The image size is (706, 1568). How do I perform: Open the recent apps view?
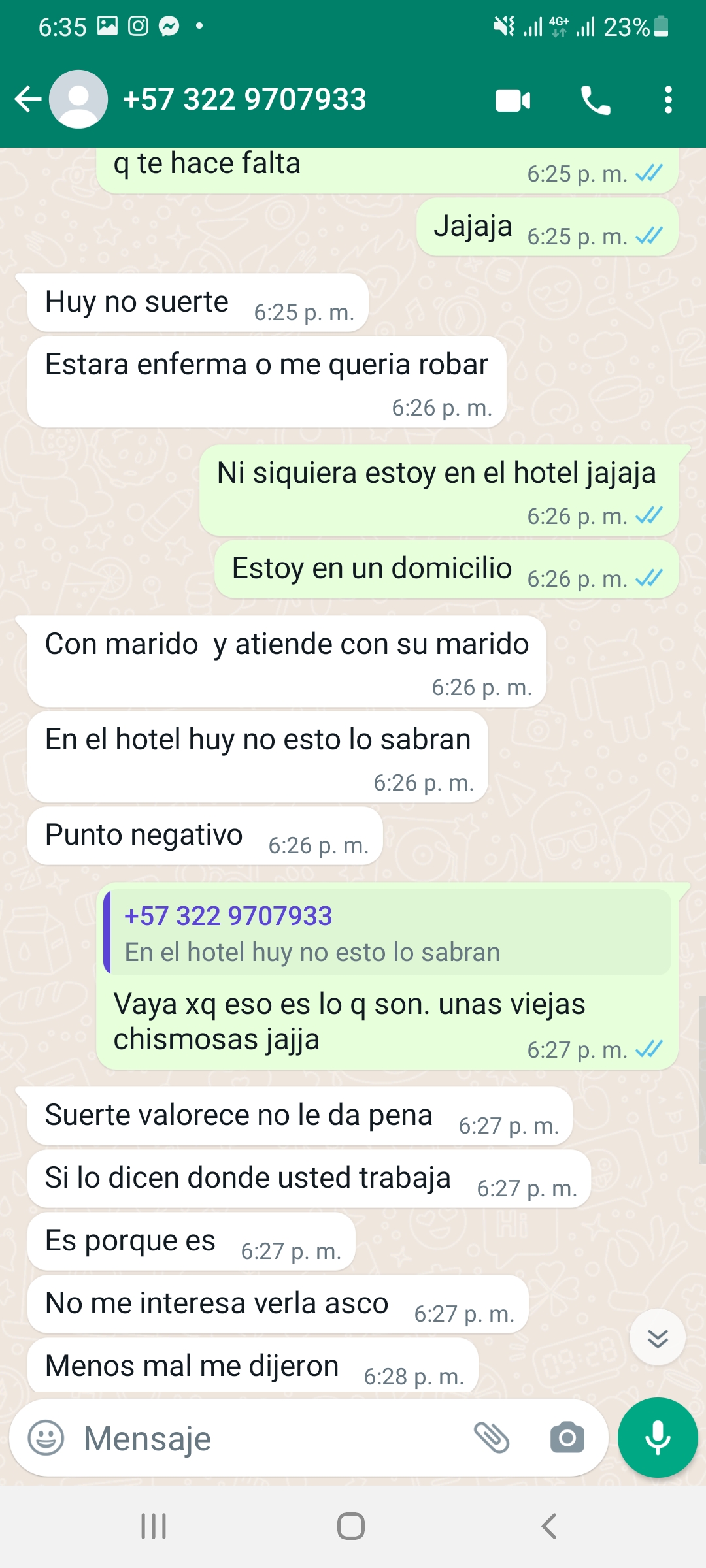(154, 1526)
